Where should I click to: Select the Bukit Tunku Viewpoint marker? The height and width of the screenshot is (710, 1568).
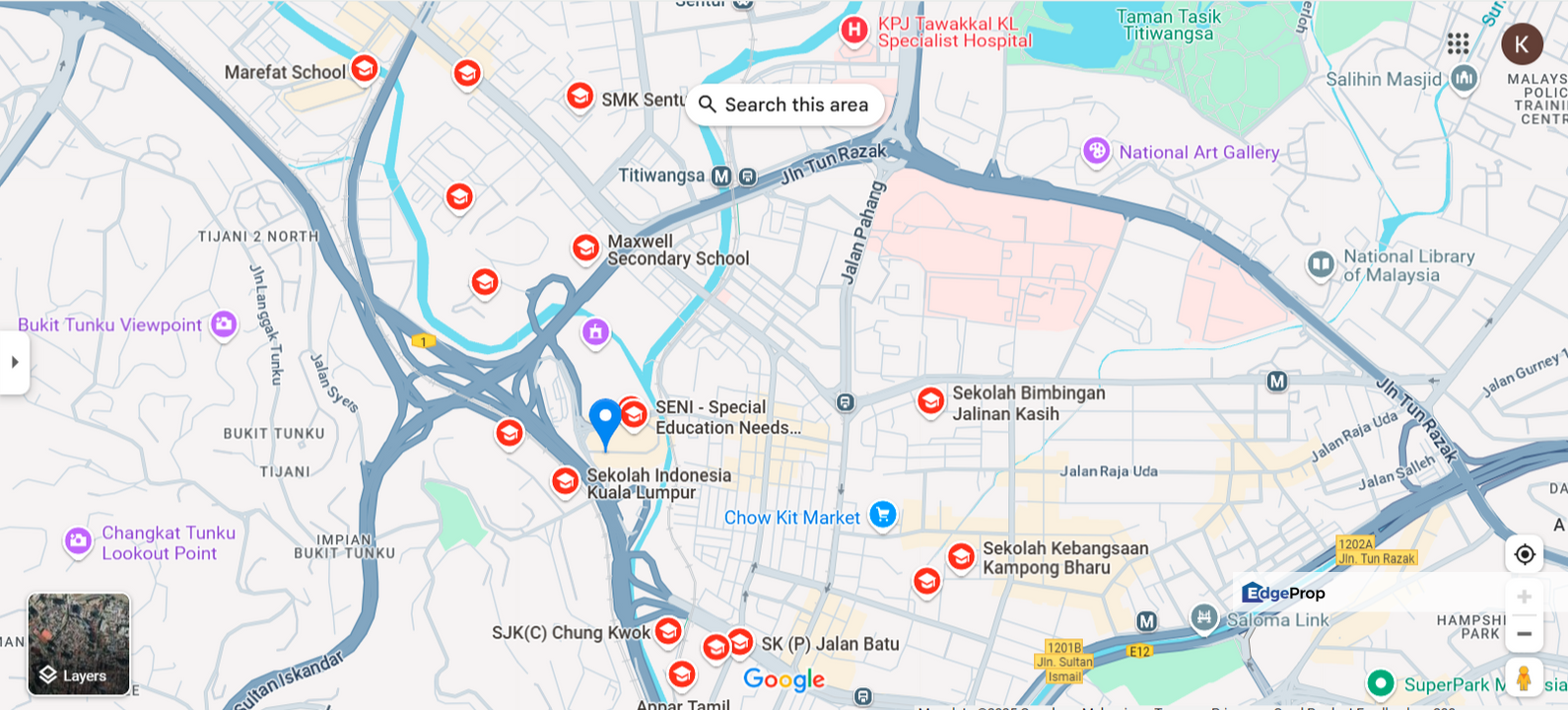tap(224, 323)
